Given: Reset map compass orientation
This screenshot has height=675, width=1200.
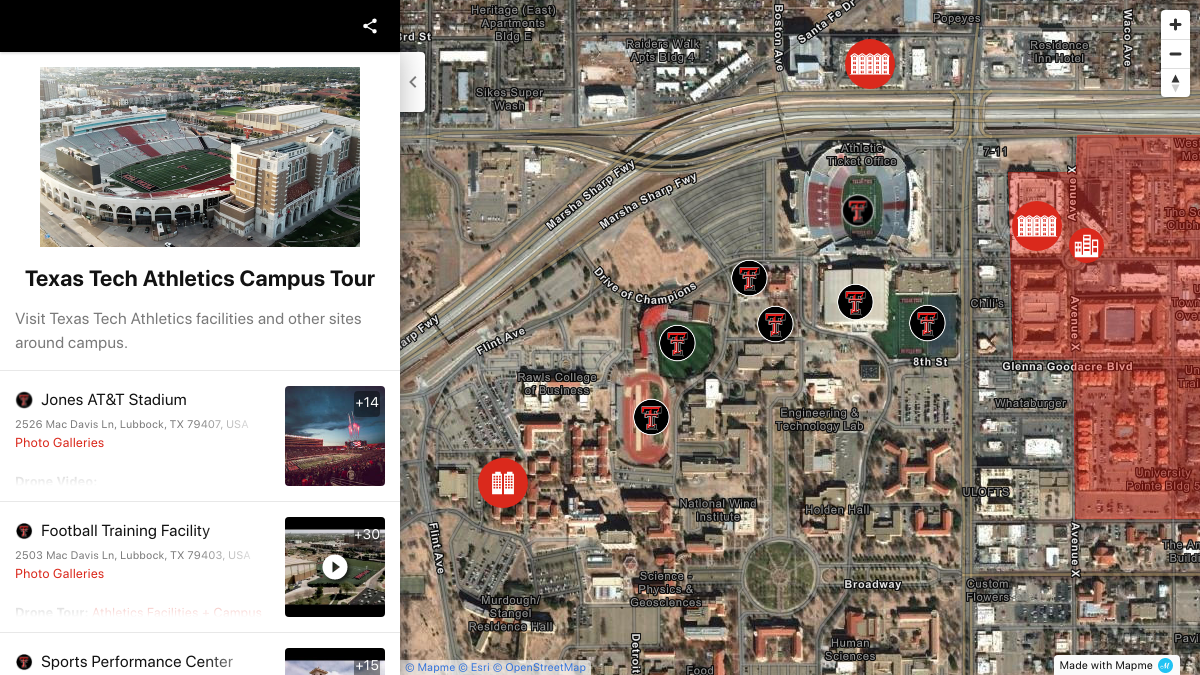Looking at the screenshot, I should (1175, 82).
